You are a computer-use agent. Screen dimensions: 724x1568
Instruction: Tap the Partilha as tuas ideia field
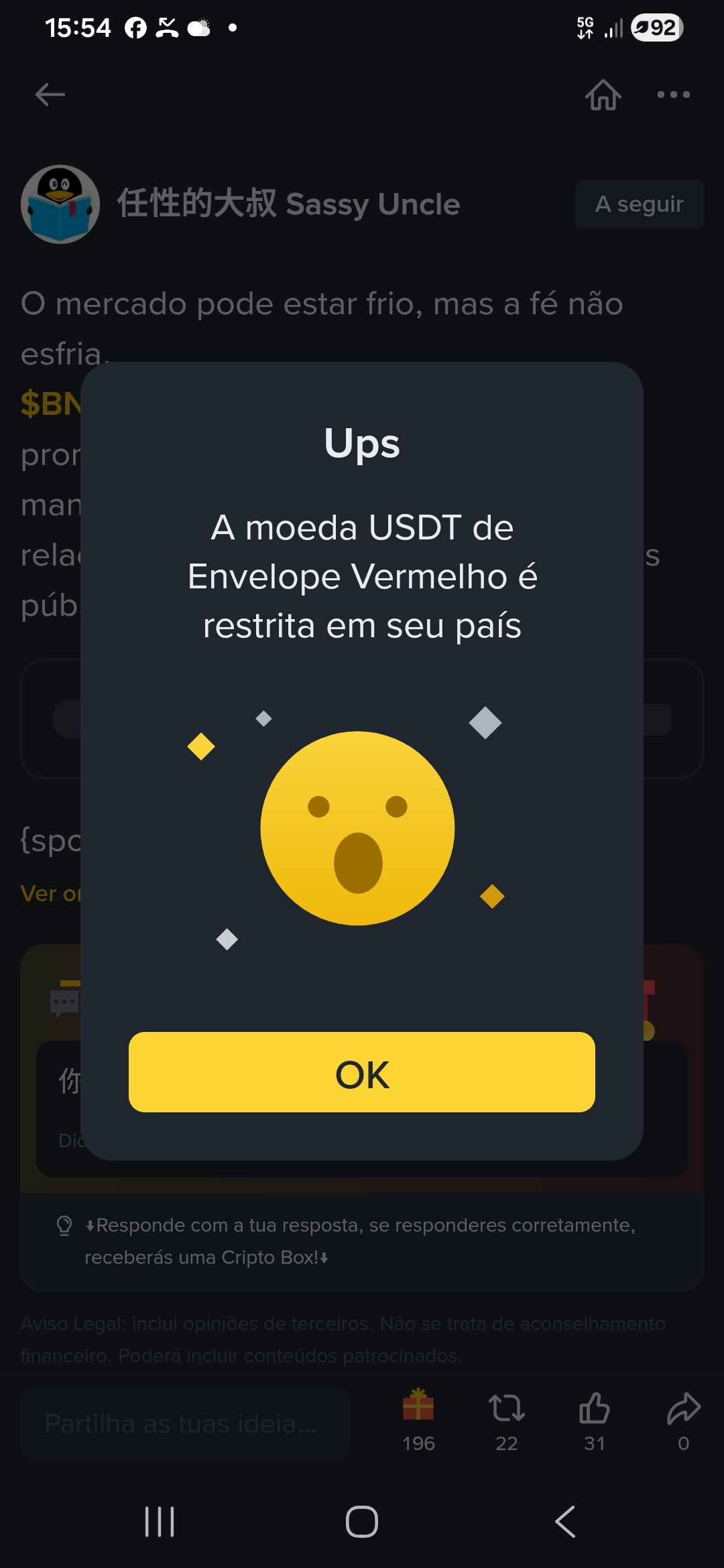(184, 1423)
